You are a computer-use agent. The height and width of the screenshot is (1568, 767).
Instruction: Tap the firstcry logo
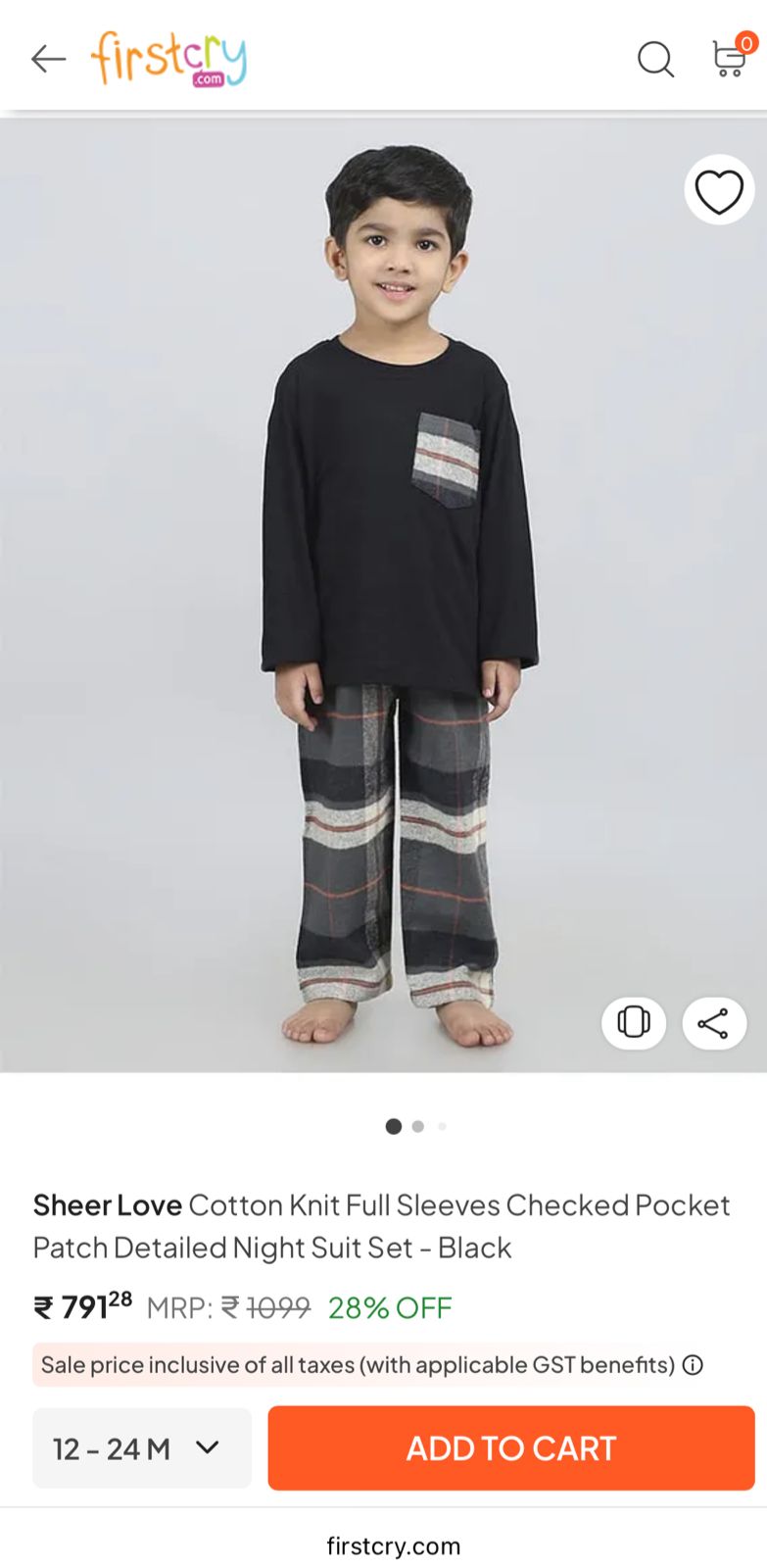click(168, 59)
